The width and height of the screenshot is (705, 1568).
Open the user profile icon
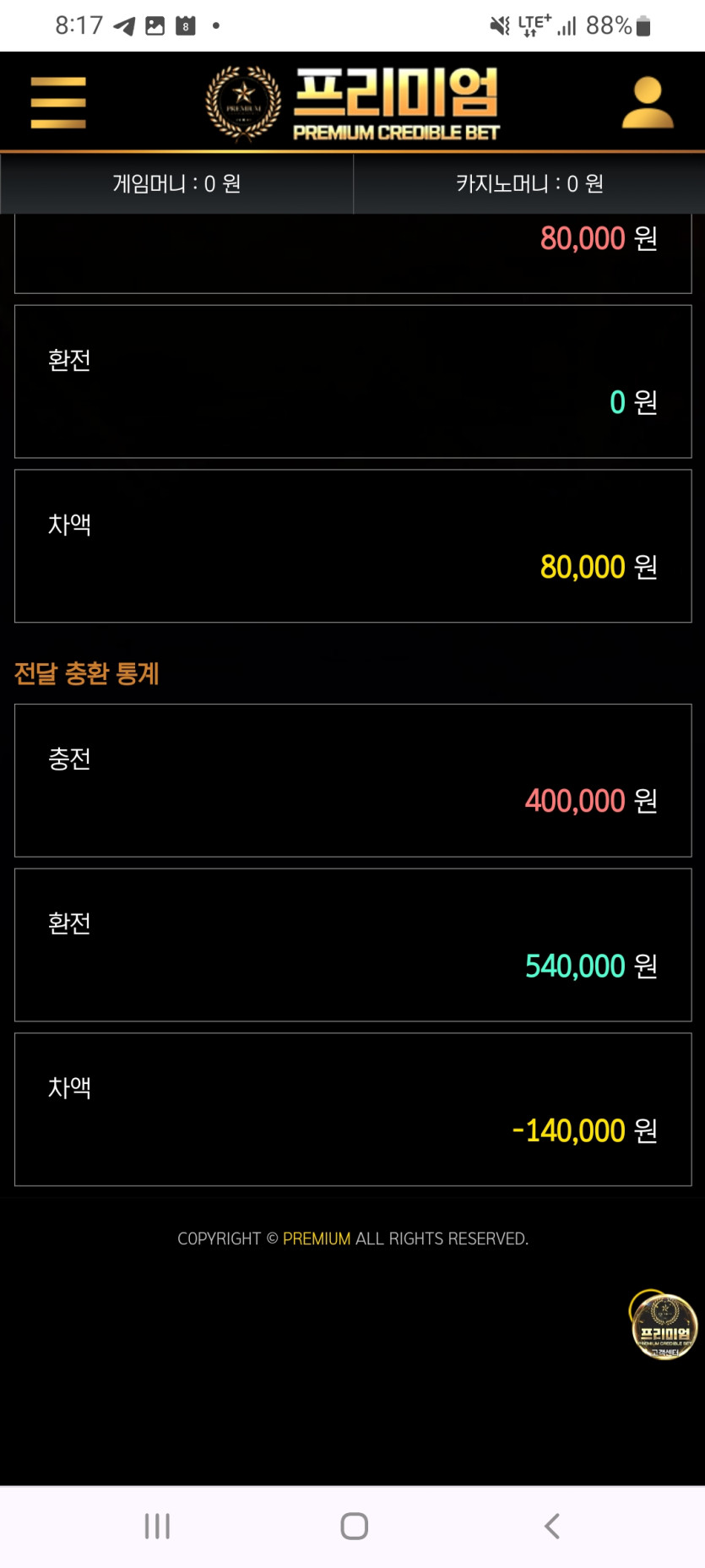pyautogui.click(x=648, y=102)
